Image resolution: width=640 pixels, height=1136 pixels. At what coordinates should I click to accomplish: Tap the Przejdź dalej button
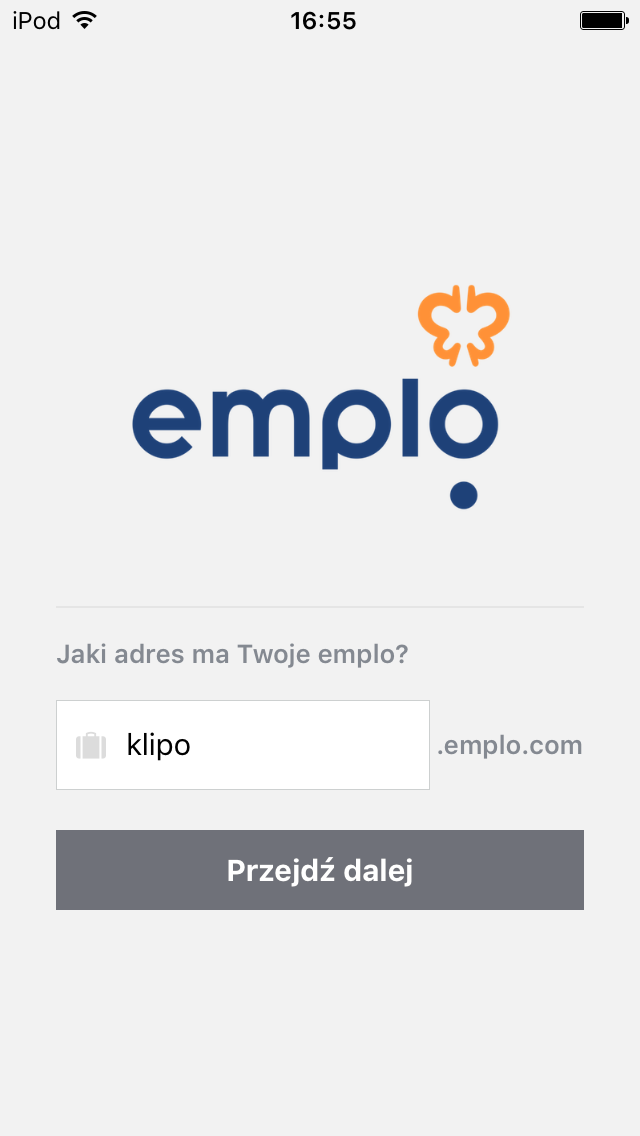click(x=320, y=870)
